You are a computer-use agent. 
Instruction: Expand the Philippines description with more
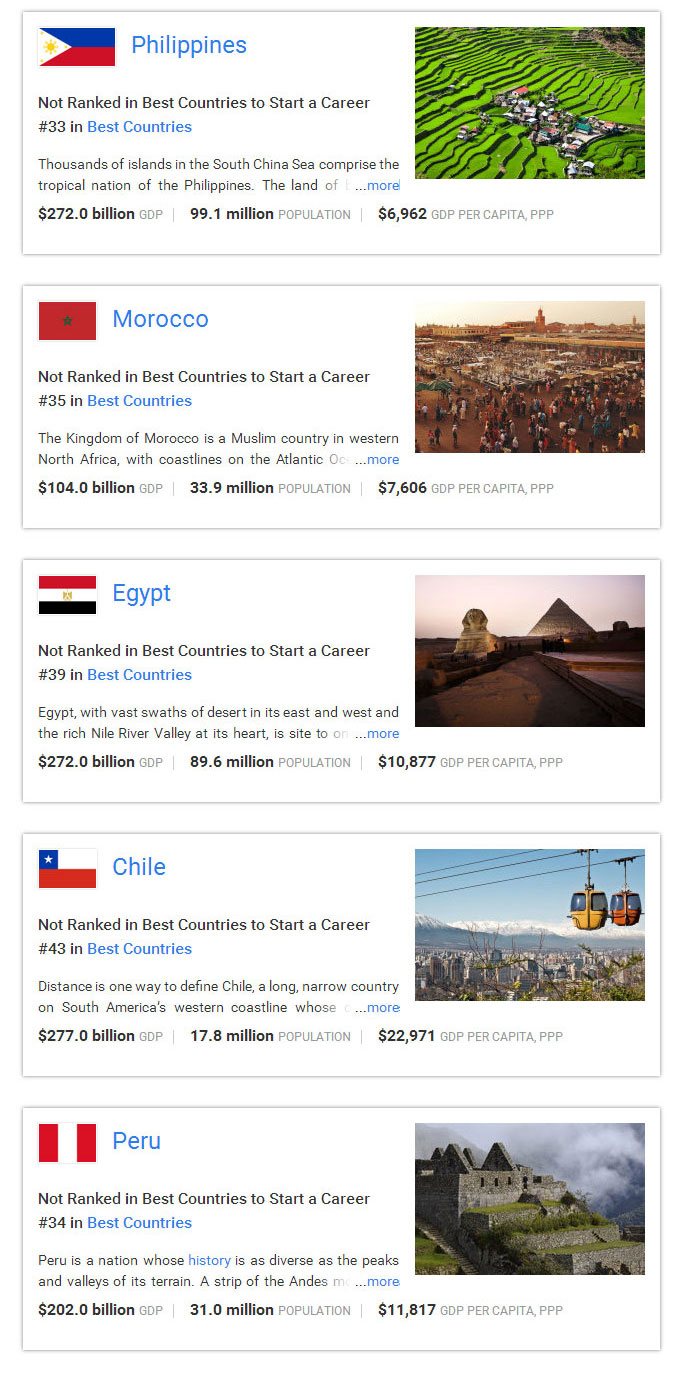(x=382, y=185)
